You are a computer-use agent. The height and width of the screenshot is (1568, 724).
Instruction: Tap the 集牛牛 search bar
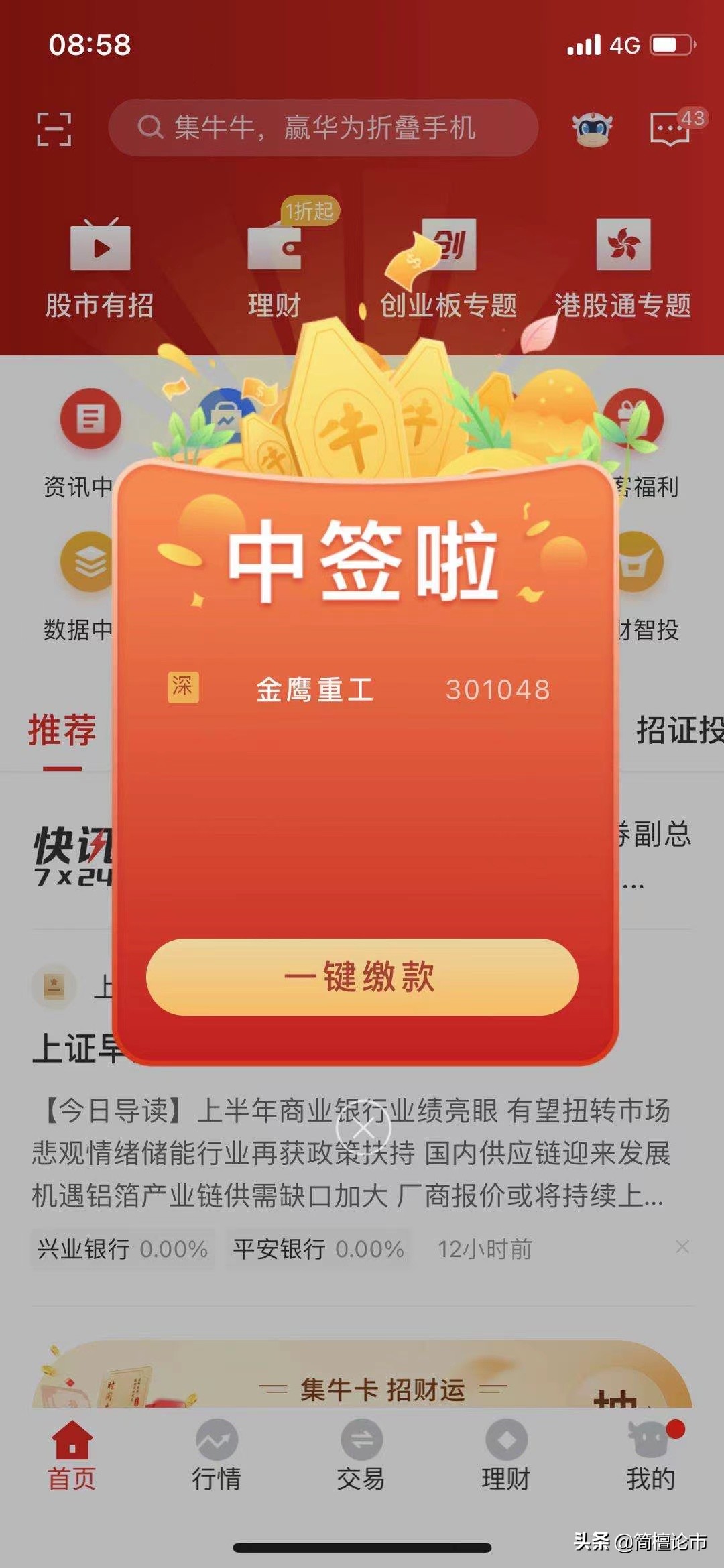pos(322,127)
